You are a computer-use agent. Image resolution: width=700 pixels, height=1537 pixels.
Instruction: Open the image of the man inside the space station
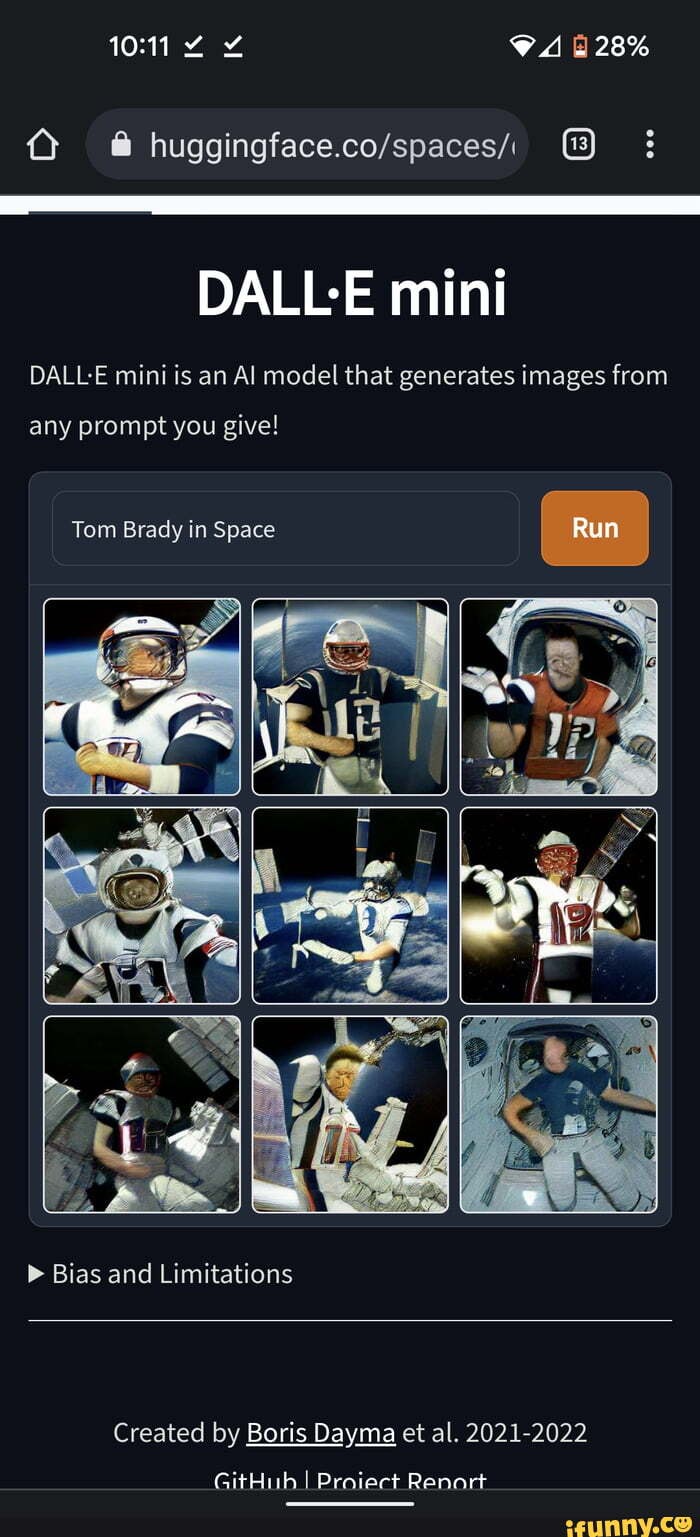point(558,1114)
